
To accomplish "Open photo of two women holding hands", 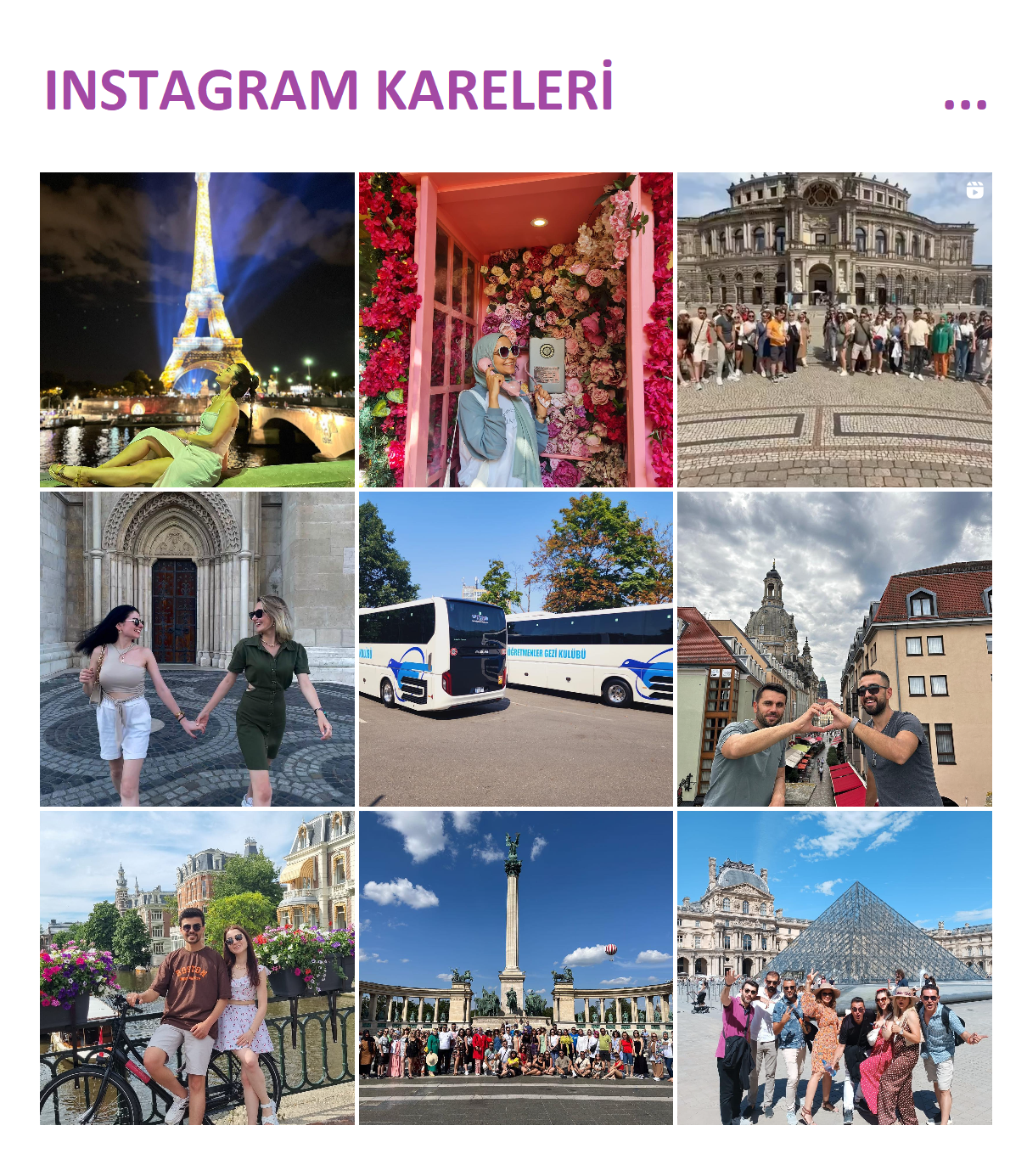I will pyautogui.click(x=197, y=649).
